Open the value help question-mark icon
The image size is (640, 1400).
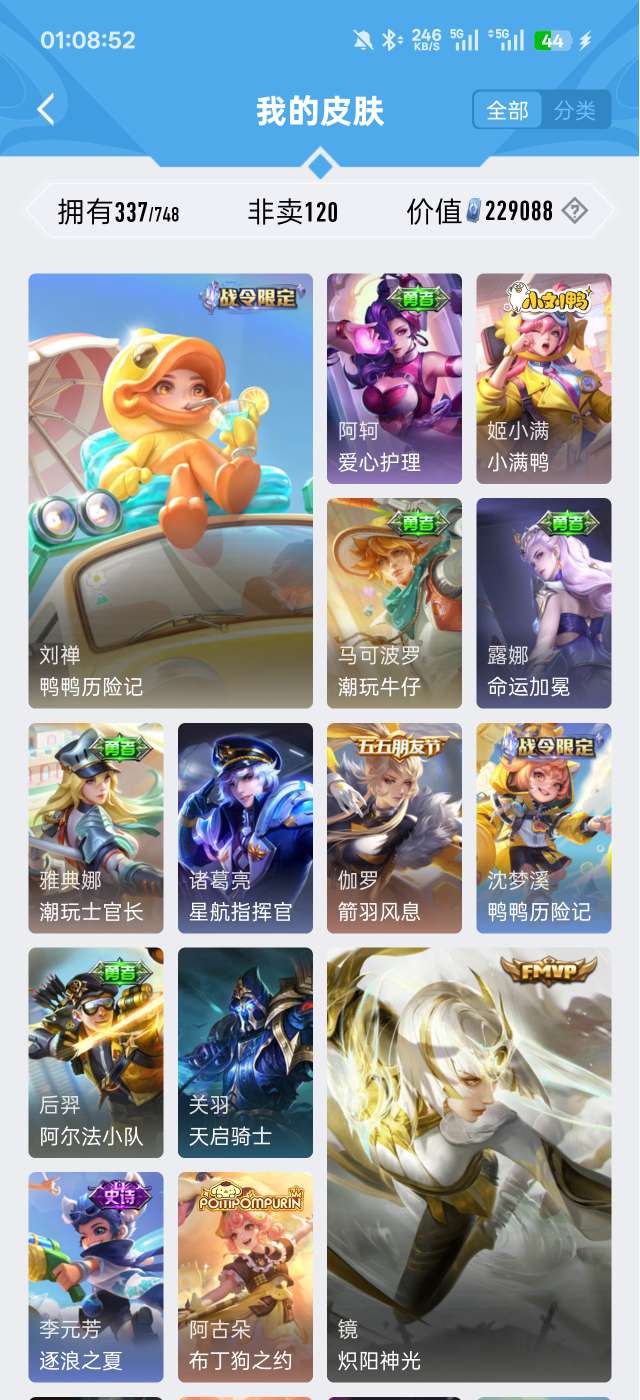tap(574, 211)
